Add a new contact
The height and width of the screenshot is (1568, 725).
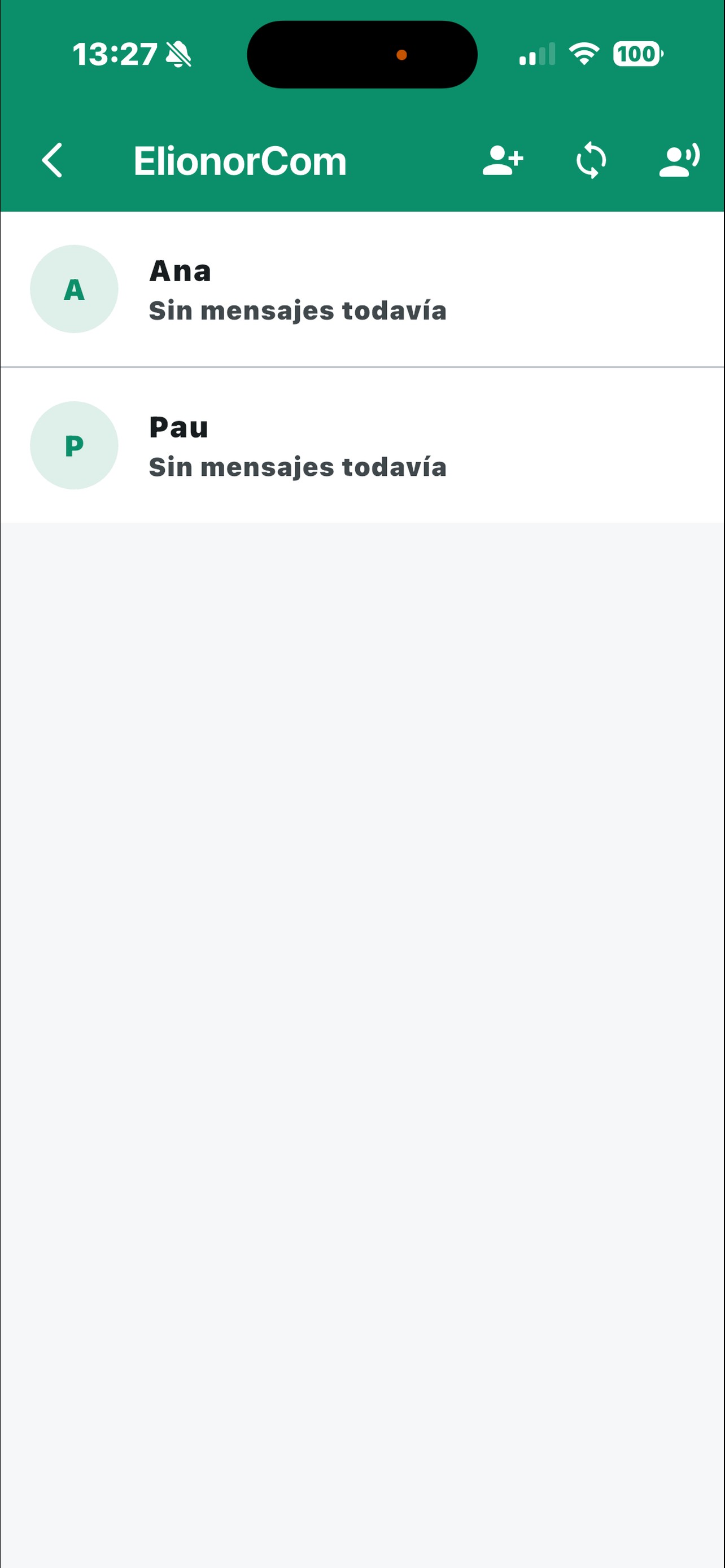coord(502,161)
